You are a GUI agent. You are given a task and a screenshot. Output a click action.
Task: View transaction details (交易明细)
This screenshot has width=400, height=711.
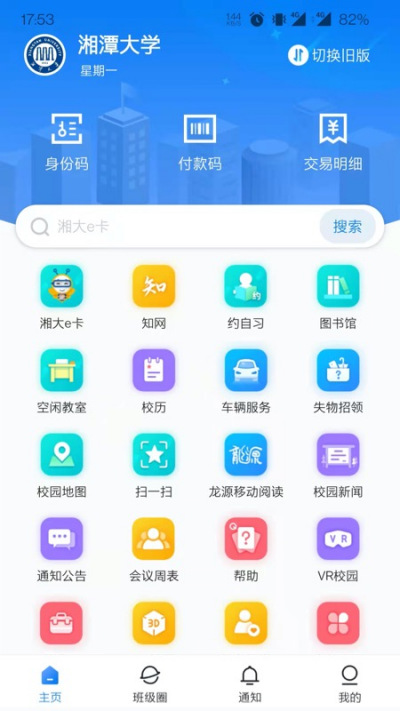(333, 142)
